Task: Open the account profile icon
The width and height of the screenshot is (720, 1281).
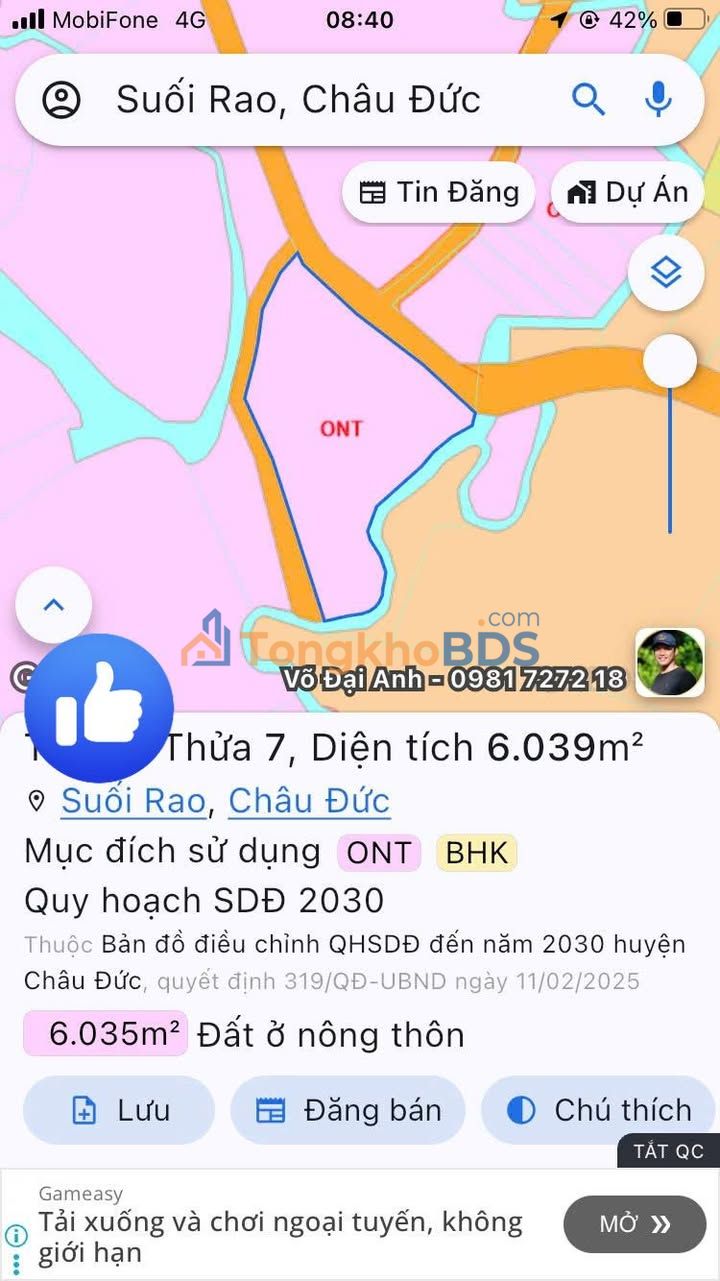Action: pos(62,100)
